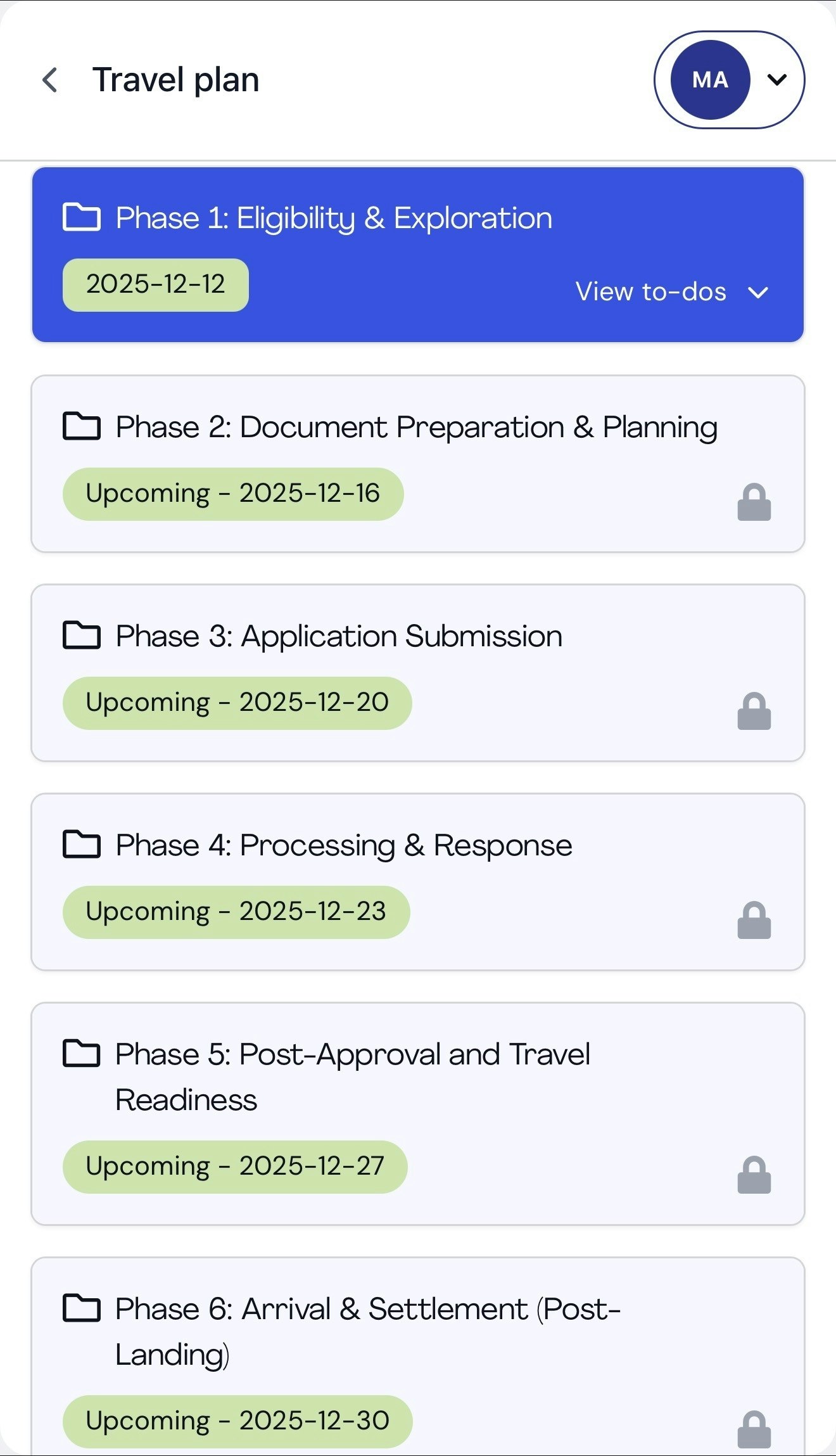Viewport: 836px width, 1456px height.
Task: Open the folder icon on Phase 1
Action: click(81, 217)
